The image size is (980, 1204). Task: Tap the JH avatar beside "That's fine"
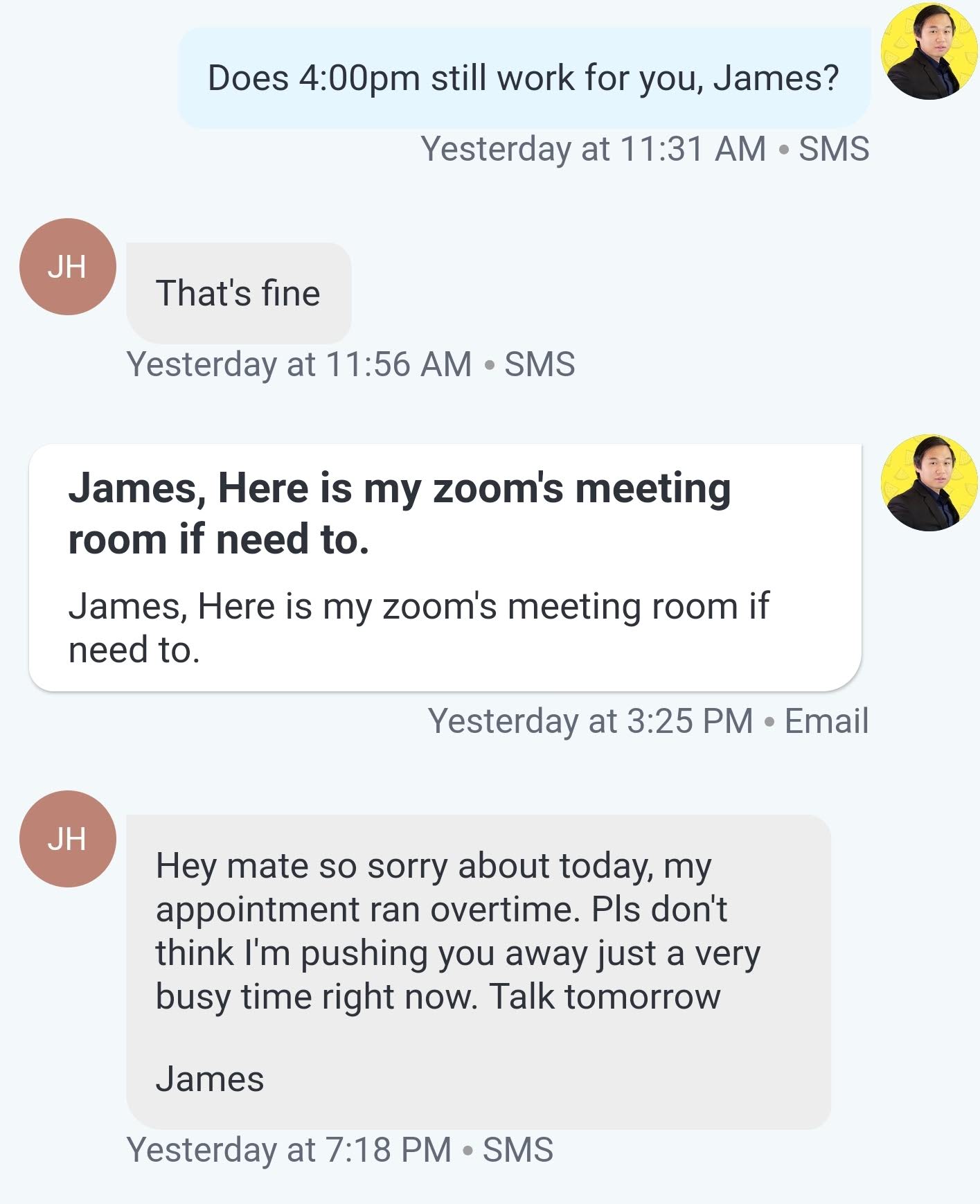coord(67,267)
